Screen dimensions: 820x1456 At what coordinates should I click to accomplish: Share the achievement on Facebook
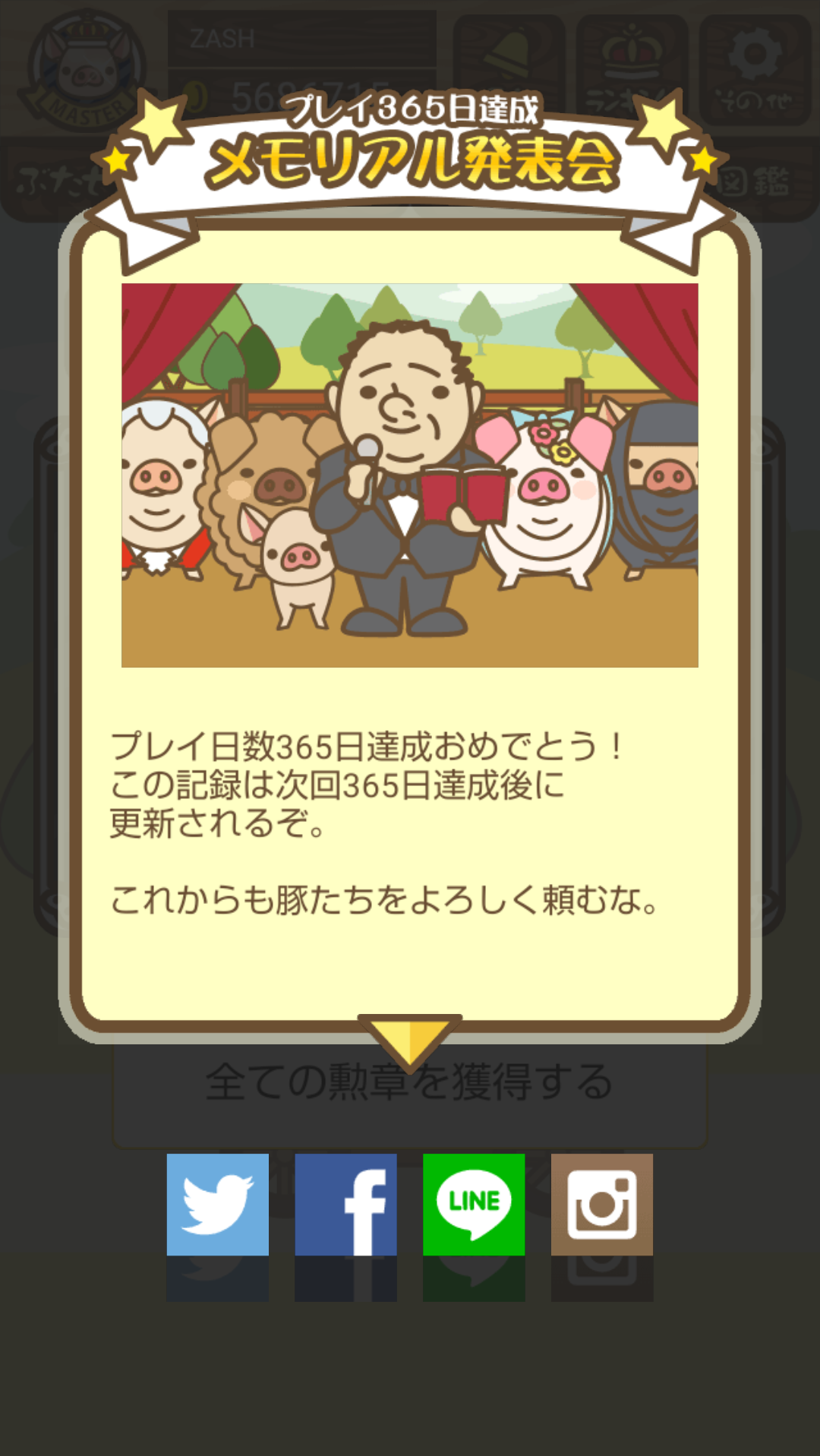(x=345, y=1204)
